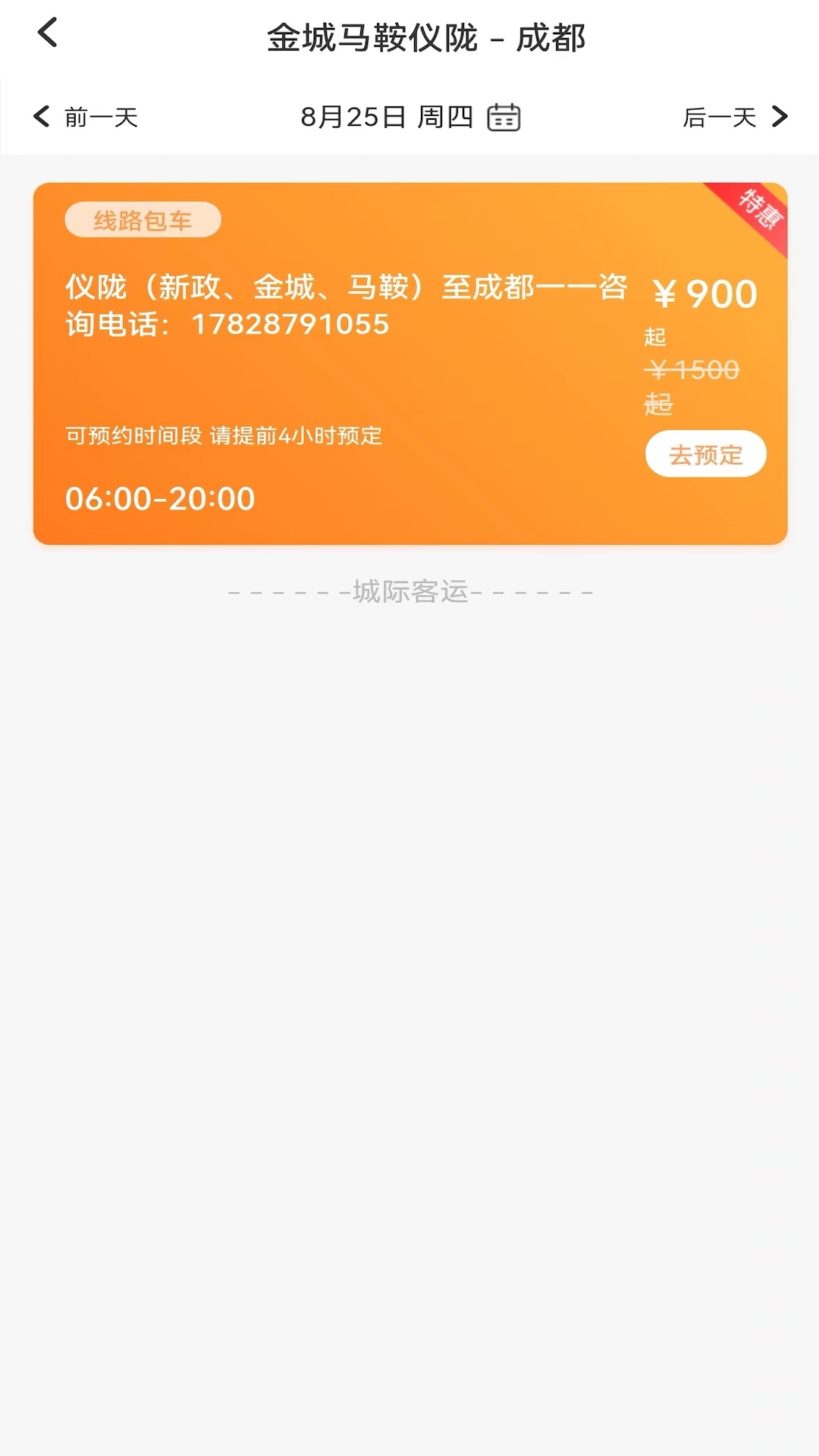Image resolution: width=819 pixels, height=1456 pixels.
Task: Select the 06:00-20:00 time range text
Action: pyautogui.click(x=159, y=499)
